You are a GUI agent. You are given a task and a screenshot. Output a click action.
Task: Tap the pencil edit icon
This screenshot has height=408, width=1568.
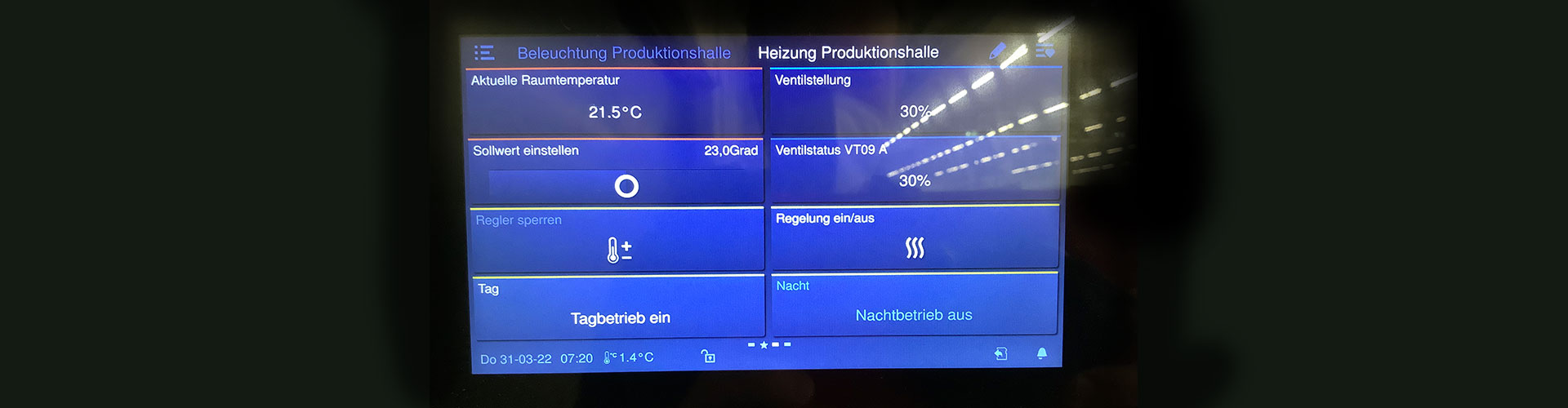(997, 51)
